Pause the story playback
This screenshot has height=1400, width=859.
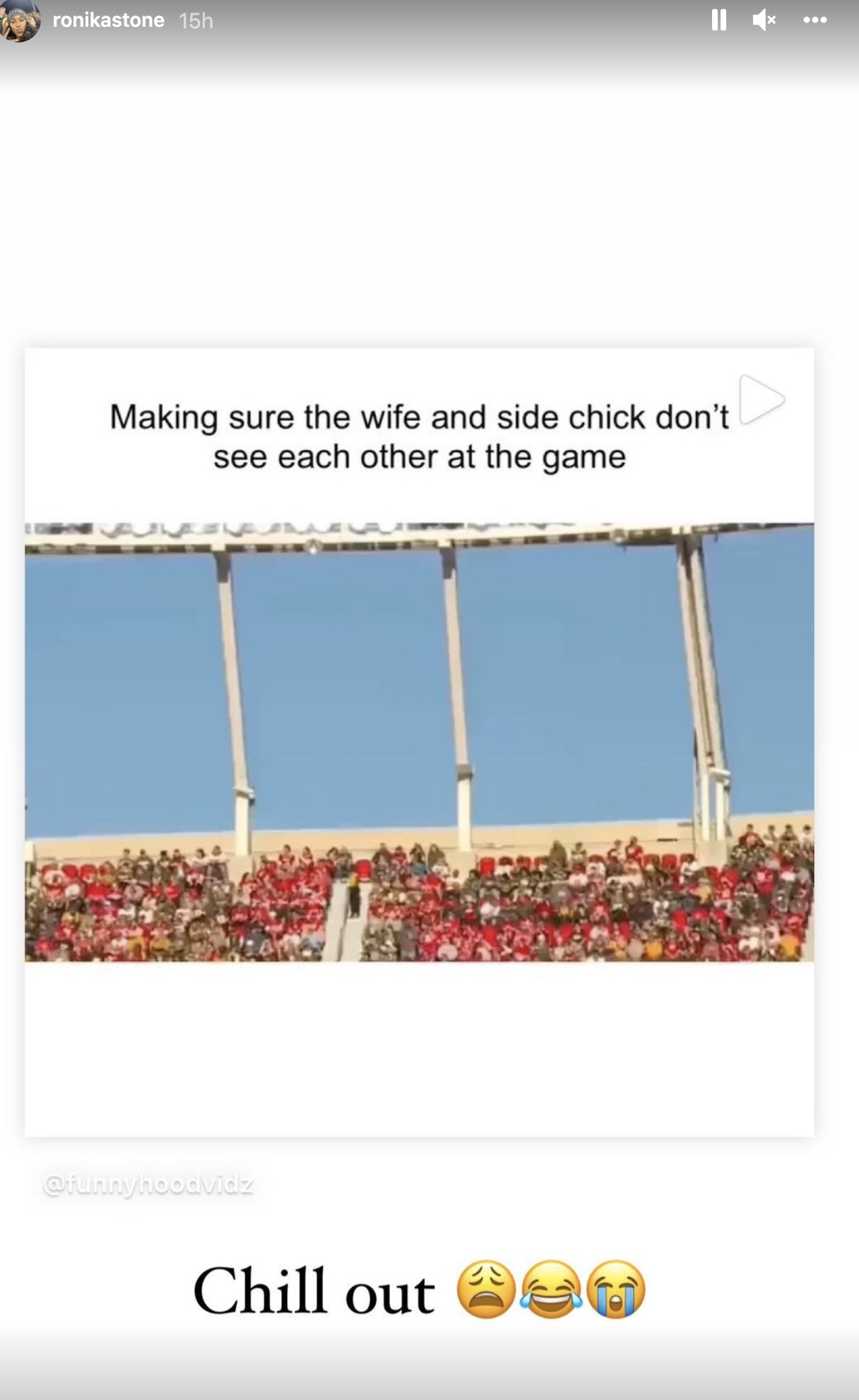point(718,20)
